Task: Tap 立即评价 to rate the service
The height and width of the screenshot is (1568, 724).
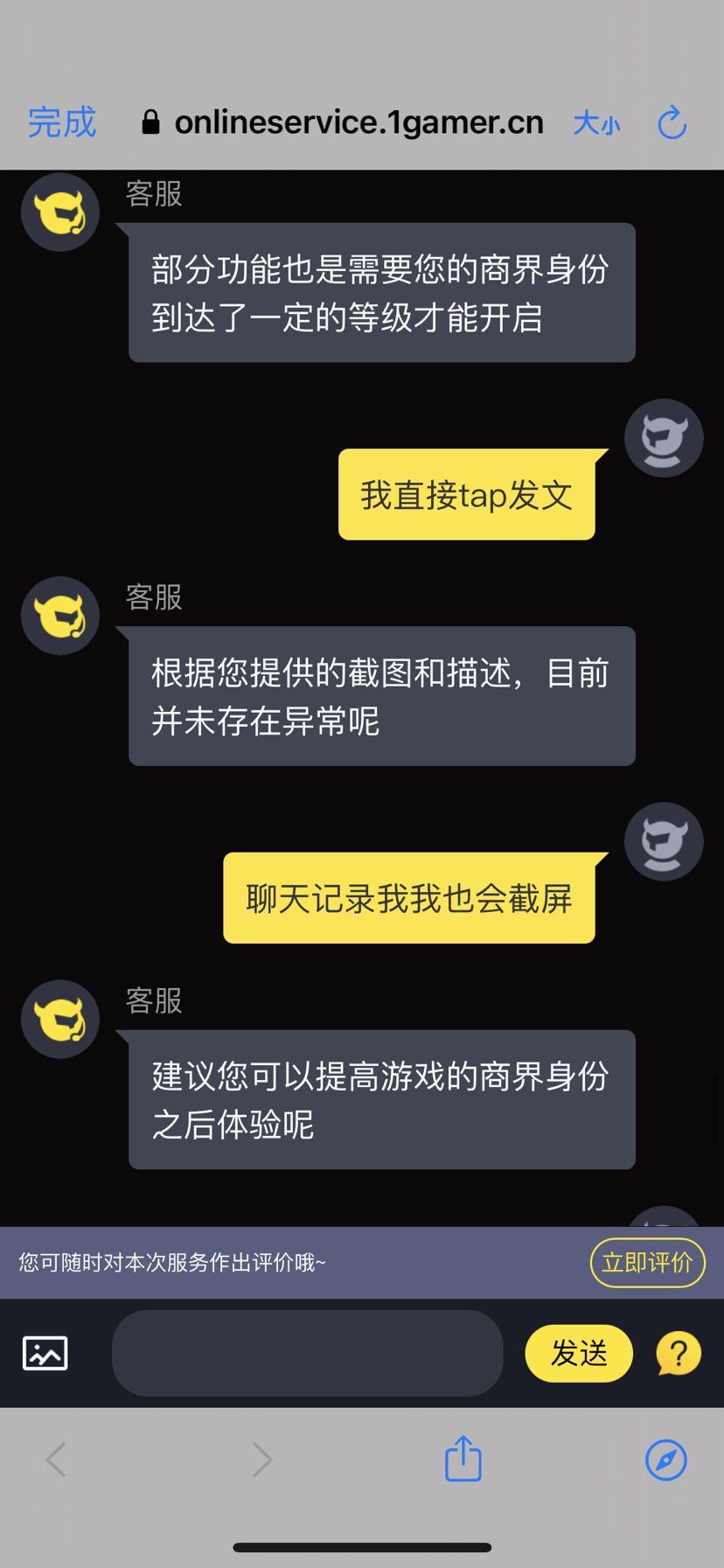Action: [x=647, y=1263]
